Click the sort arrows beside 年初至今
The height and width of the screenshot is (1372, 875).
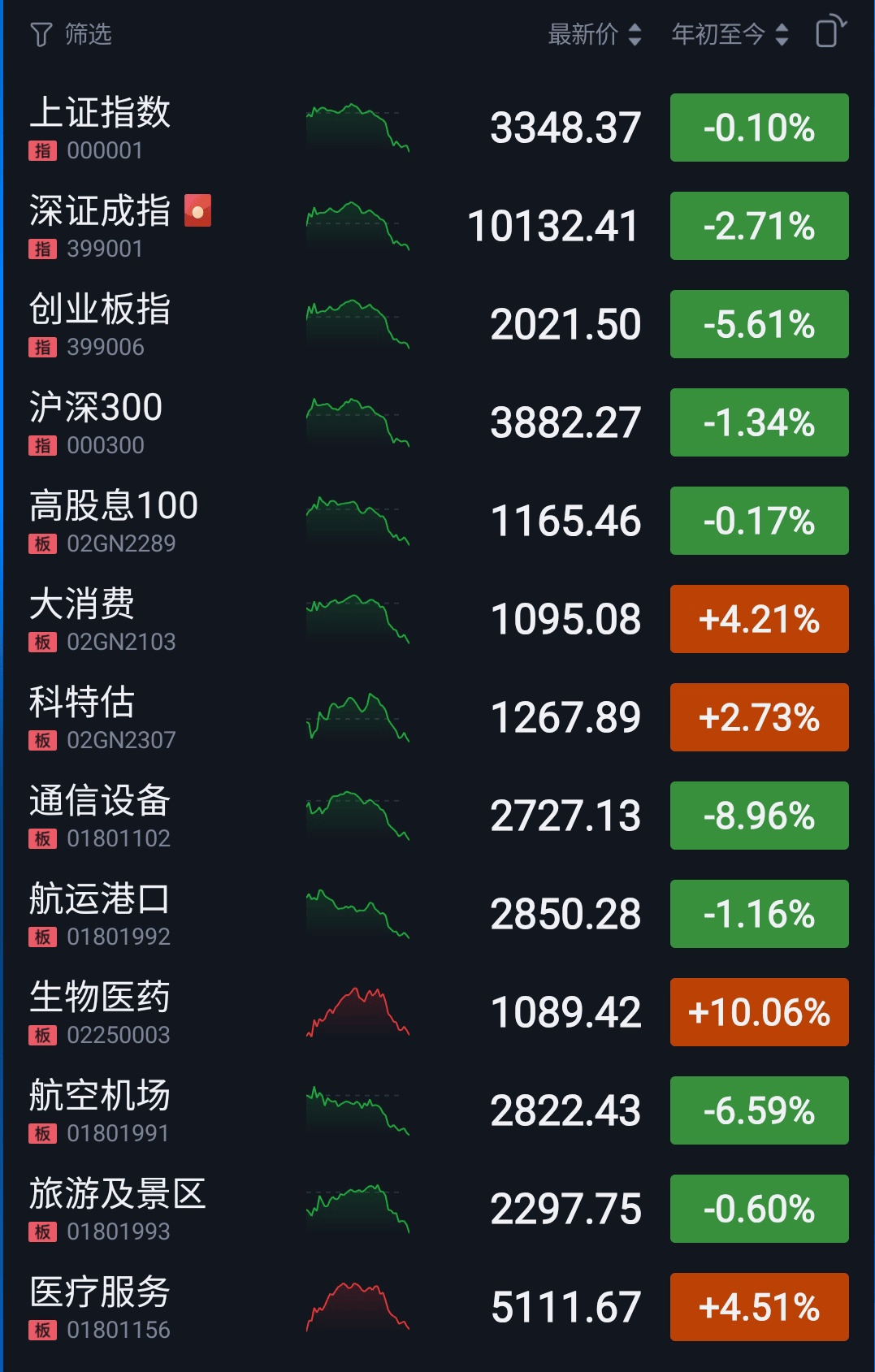pyautogui.click(x=782, y=34)
